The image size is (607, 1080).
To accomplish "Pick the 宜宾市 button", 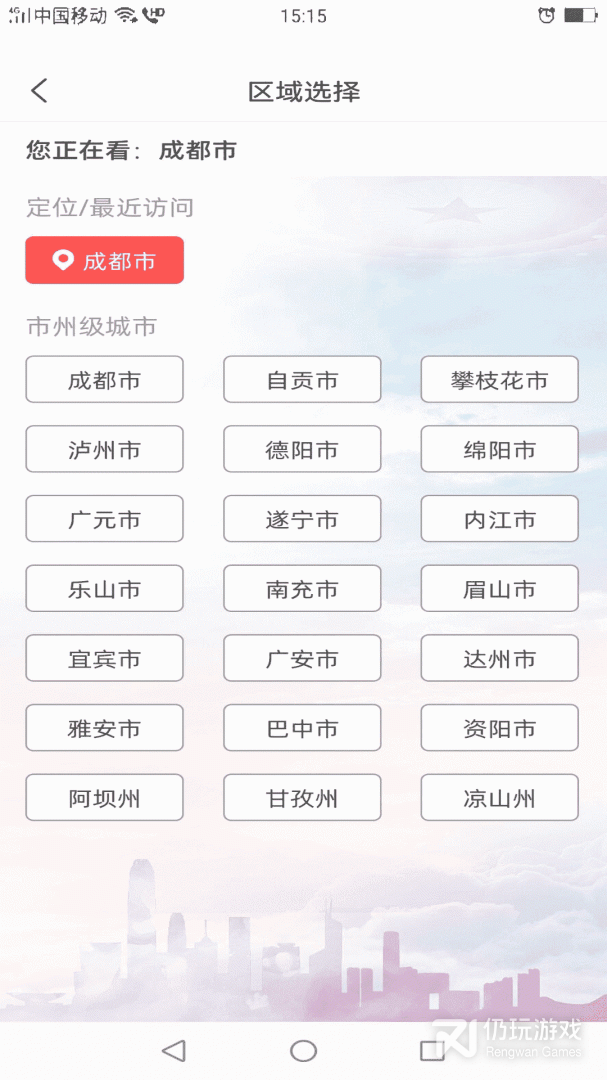I will [105, 658].
